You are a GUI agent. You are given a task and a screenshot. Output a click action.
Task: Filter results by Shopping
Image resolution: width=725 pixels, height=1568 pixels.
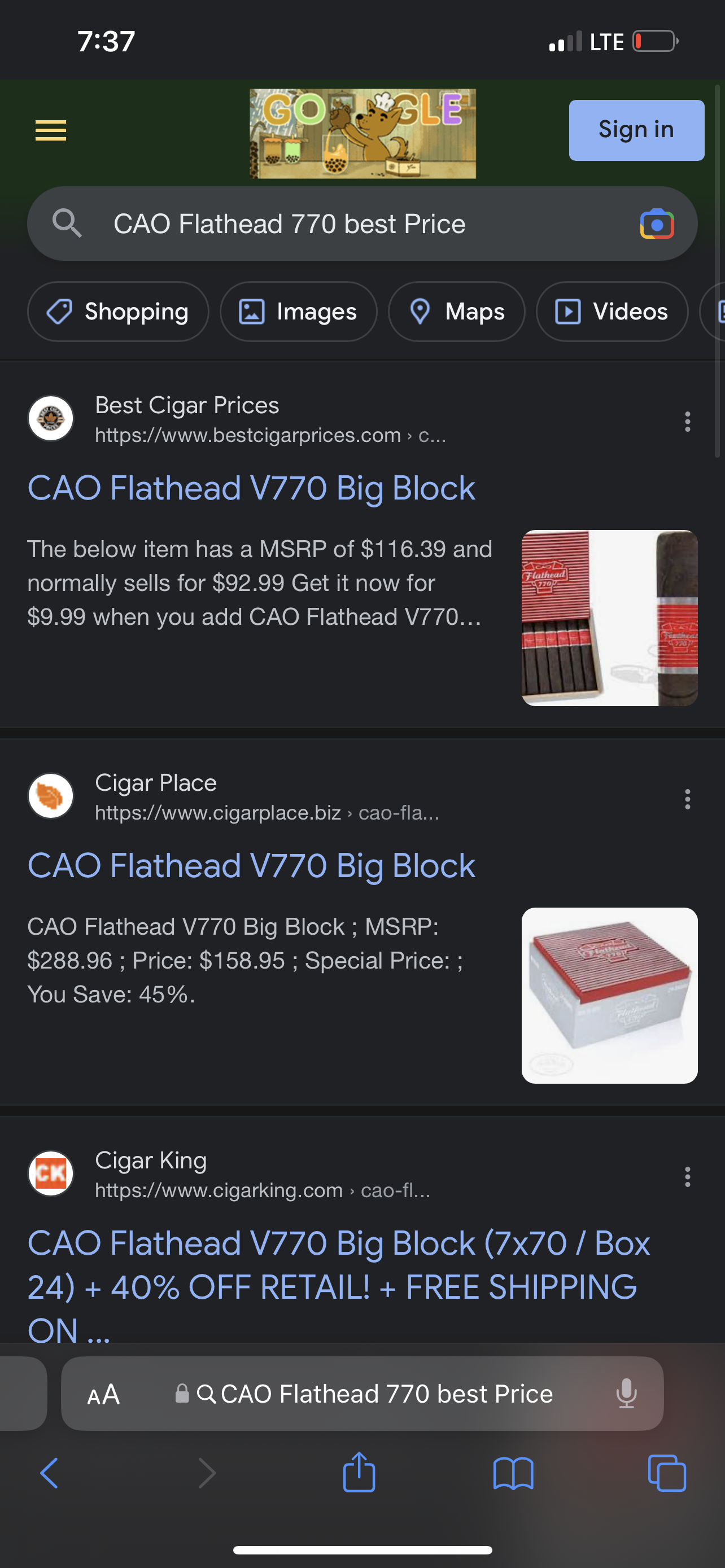[118, 312]
